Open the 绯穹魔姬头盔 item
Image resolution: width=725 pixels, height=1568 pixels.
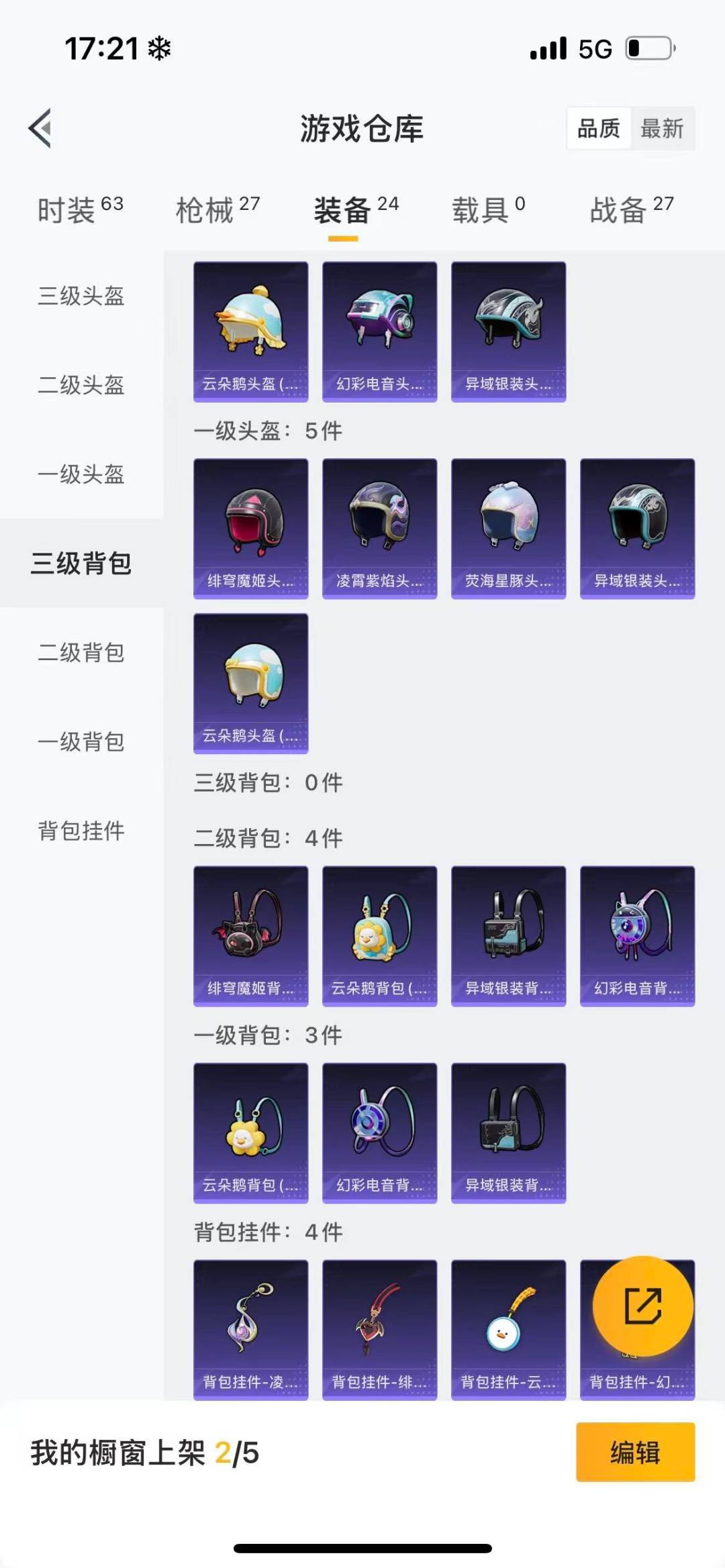(x=250, y=528)
